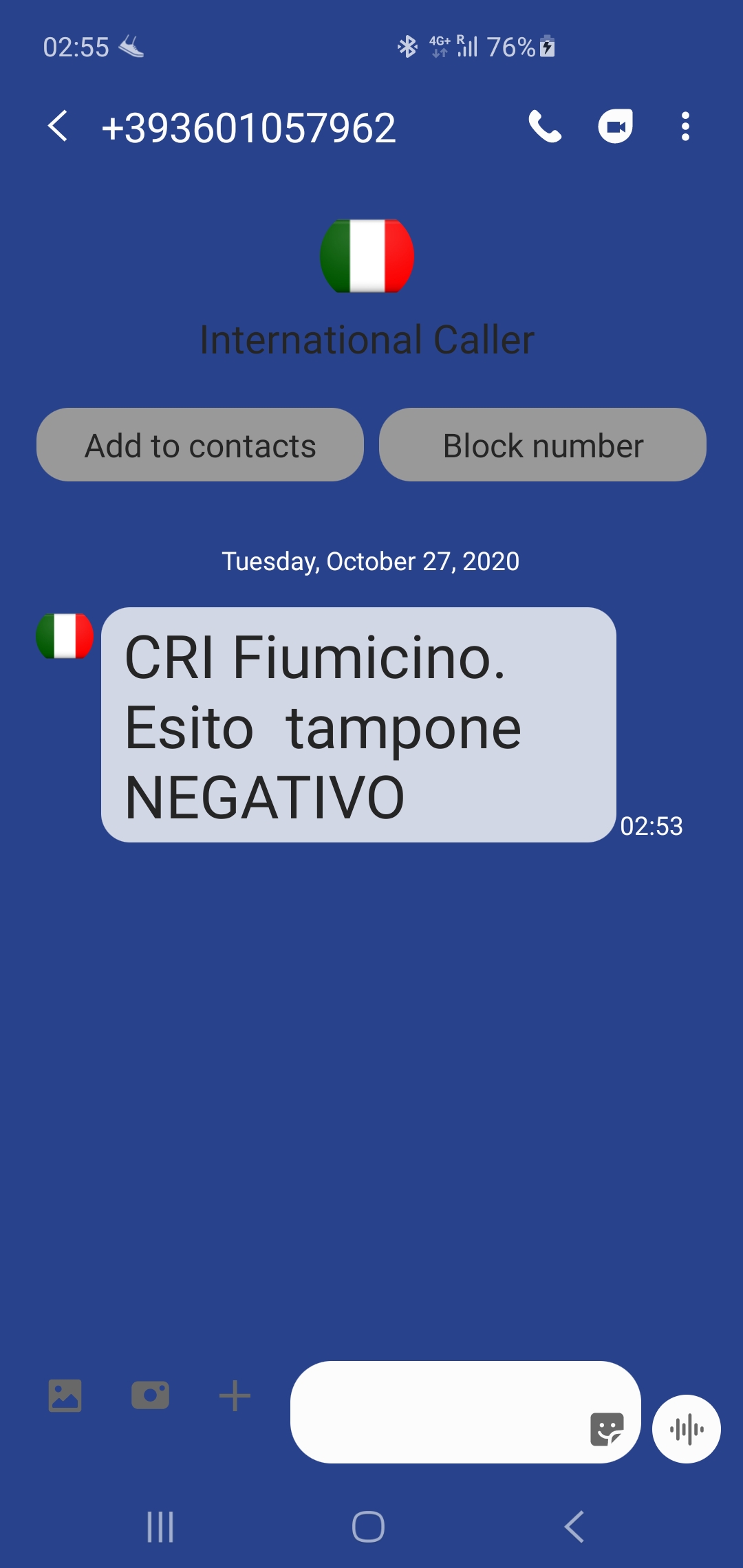
Task: Open the sticker picker in message field
Action: point(607,1430)
